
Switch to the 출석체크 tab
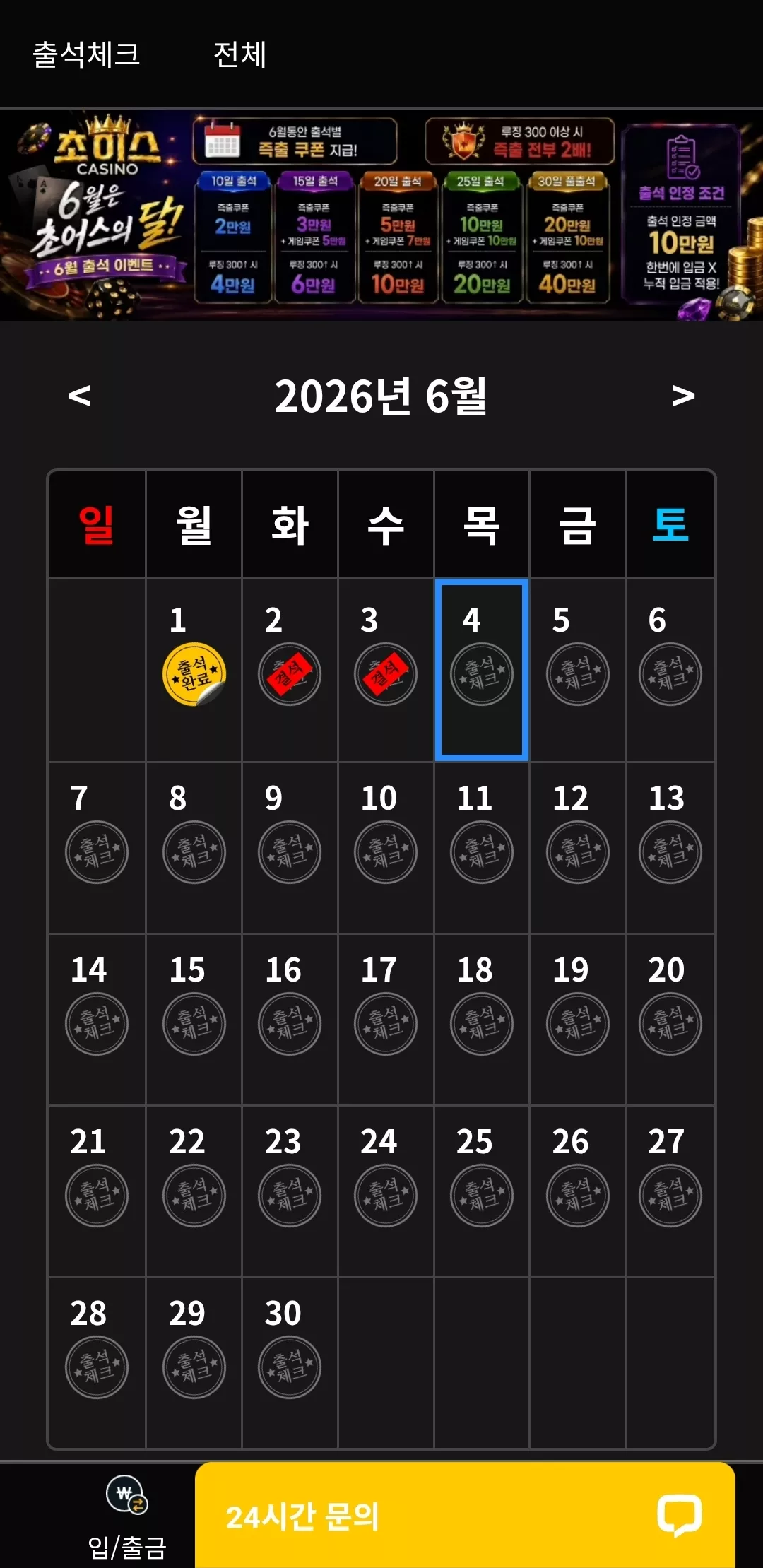(86, 54)
